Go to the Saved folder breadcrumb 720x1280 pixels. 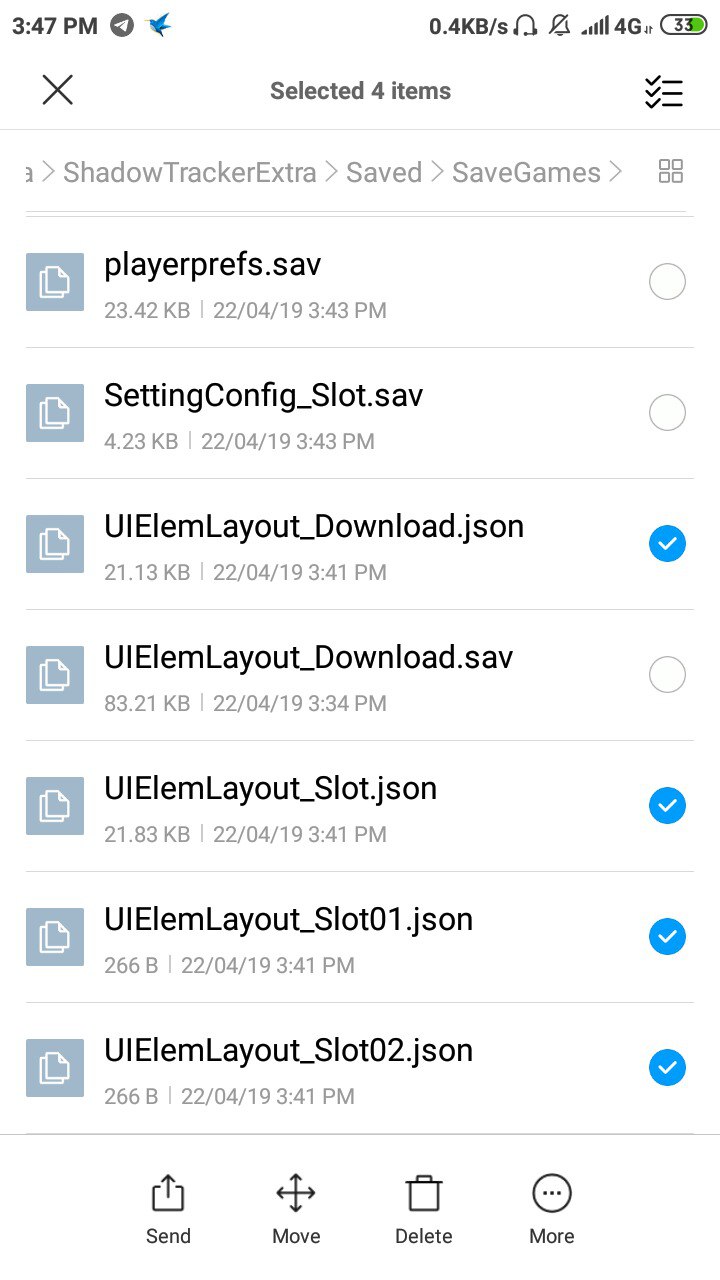(384, 172)
